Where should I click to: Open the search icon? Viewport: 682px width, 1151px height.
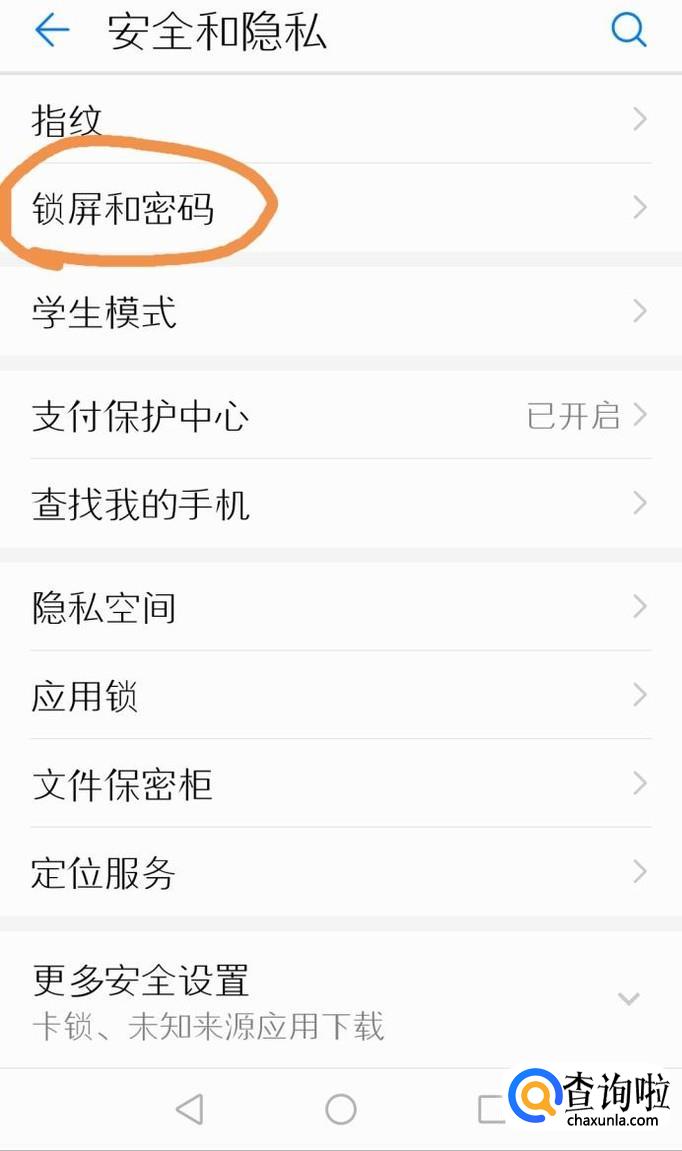coord(628,32)
